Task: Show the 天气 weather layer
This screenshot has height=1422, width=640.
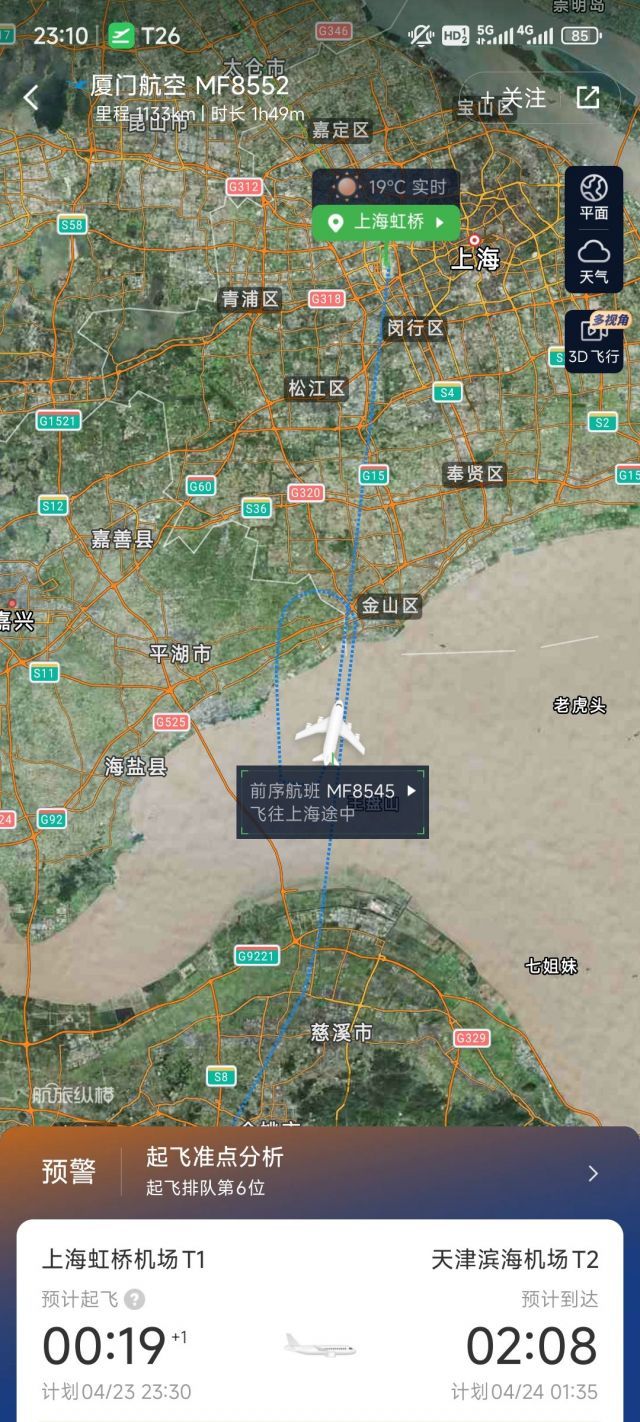Action: pyautogui.click(x=594, y=261)
